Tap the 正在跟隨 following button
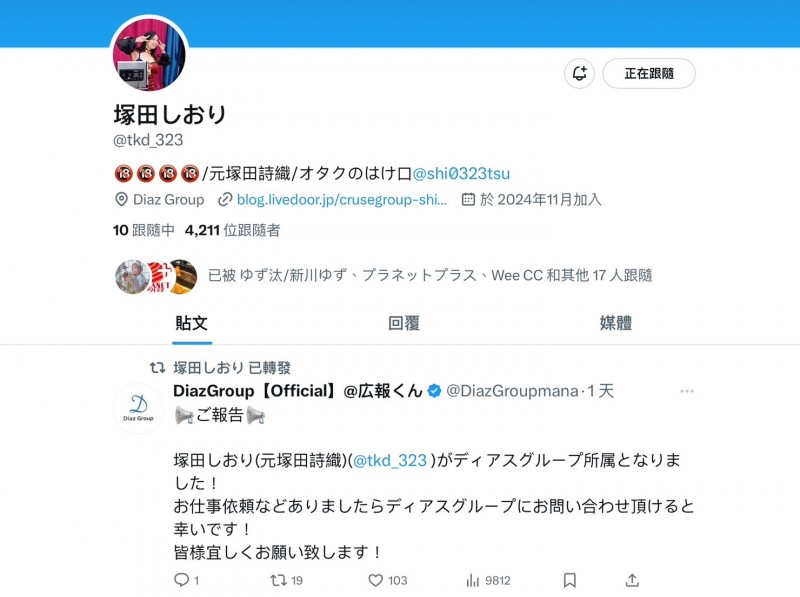 (649, 73)
